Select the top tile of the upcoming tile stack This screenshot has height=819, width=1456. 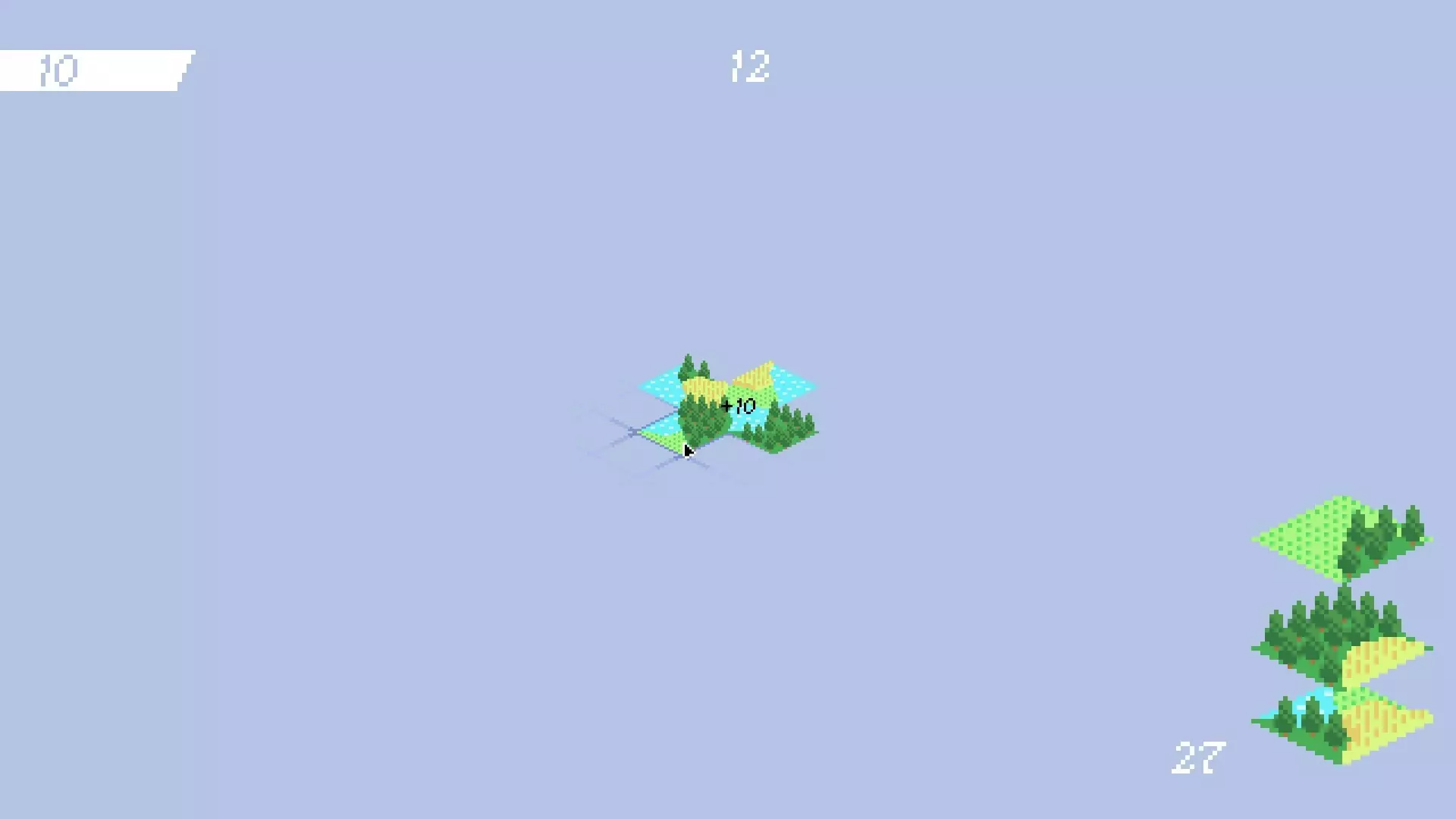pos(1341,539)
